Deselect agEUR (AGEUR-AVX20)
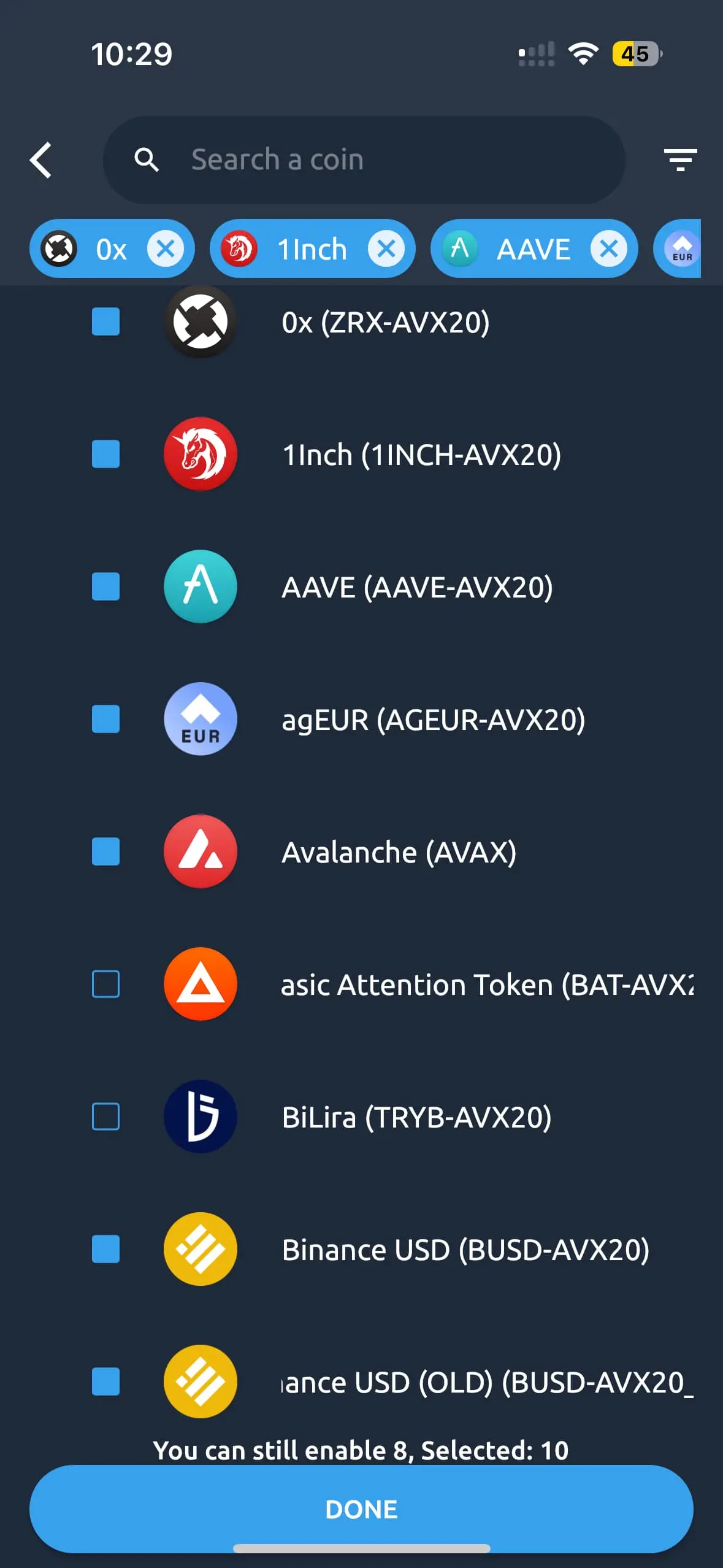Viewport: 723px width, 1568px height. [105, 720]
